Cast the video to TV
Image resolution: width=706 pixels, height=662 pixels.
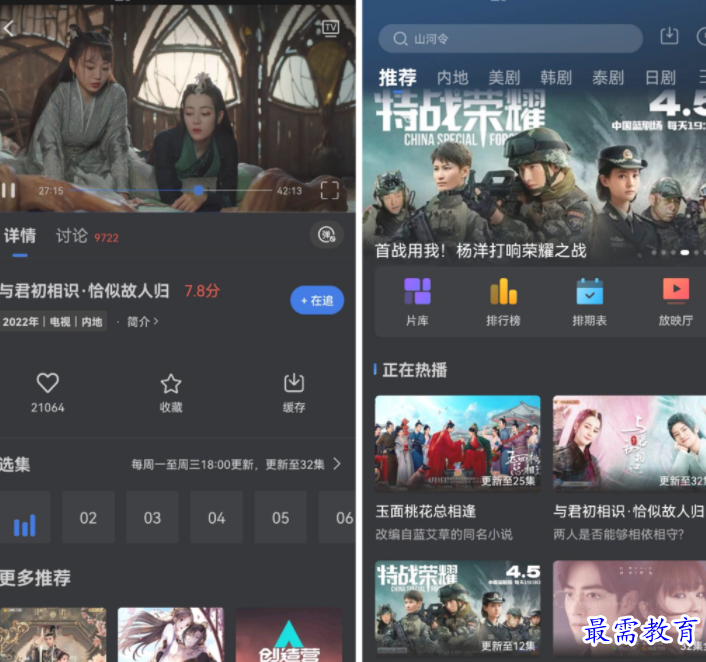(331, 28)
